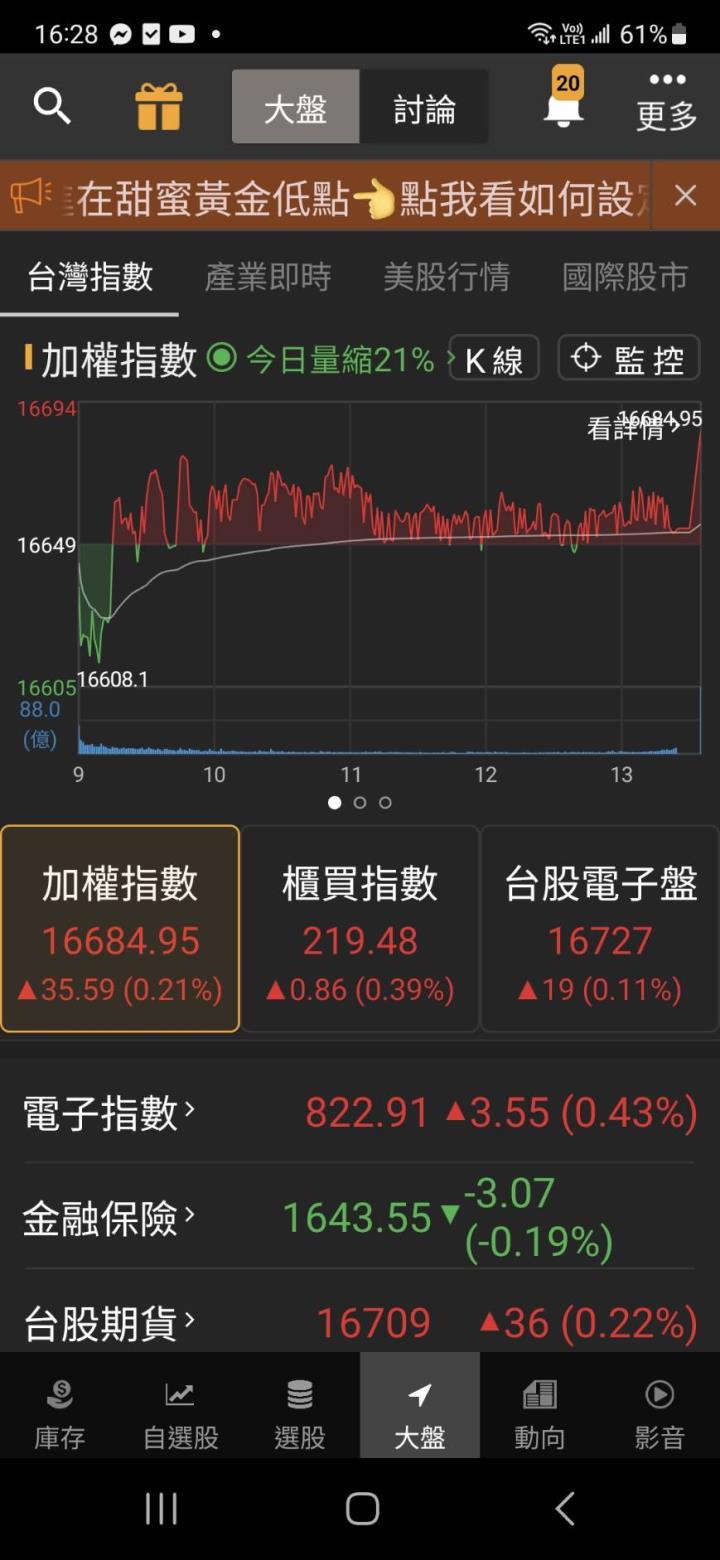This screenshot has height=1560, width=720.
Task: Select the 櫃買指數 index card
Action: pos(359,928)
